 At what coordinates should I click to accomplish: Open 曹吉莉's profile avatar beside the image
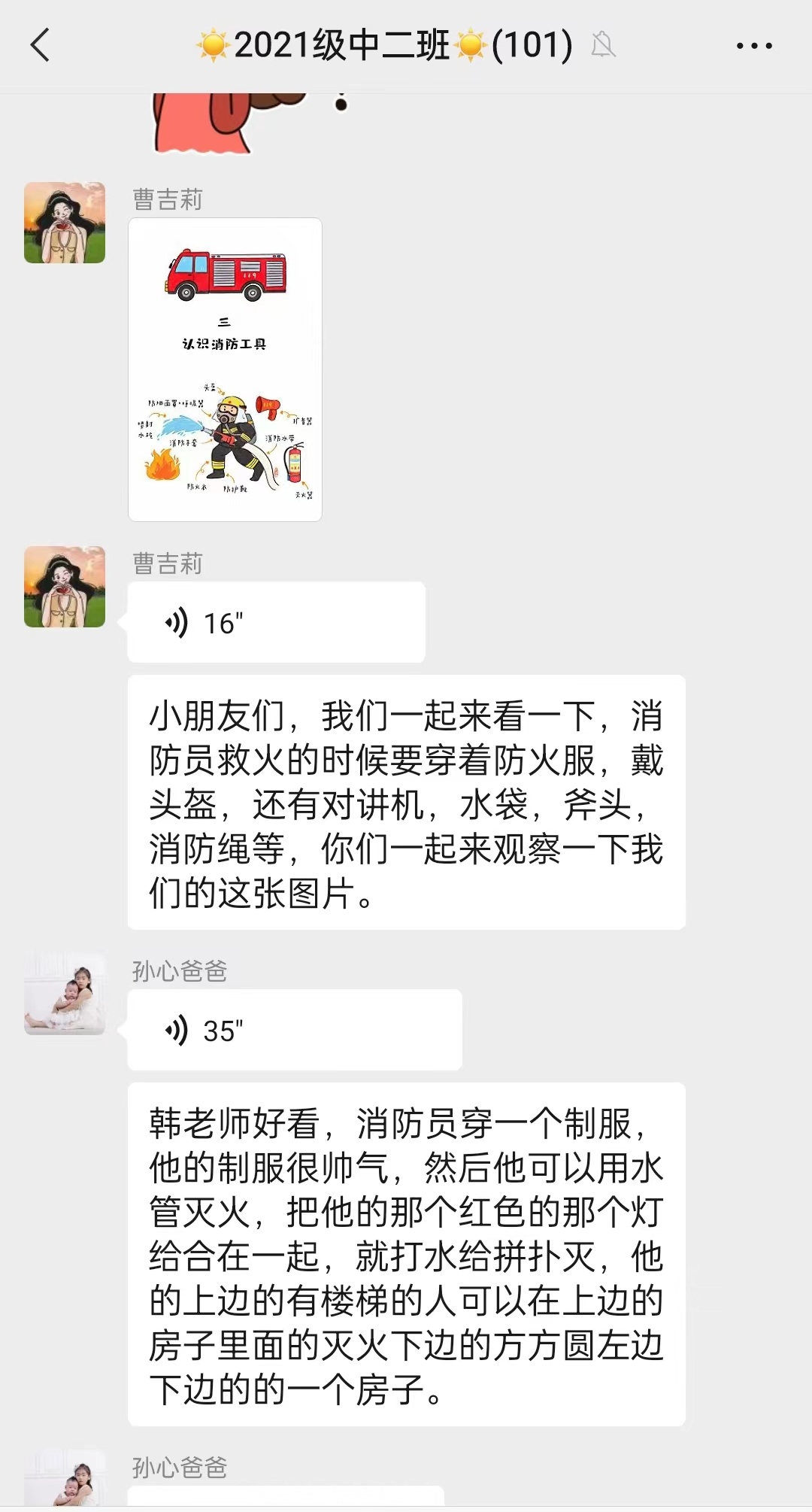65,223
